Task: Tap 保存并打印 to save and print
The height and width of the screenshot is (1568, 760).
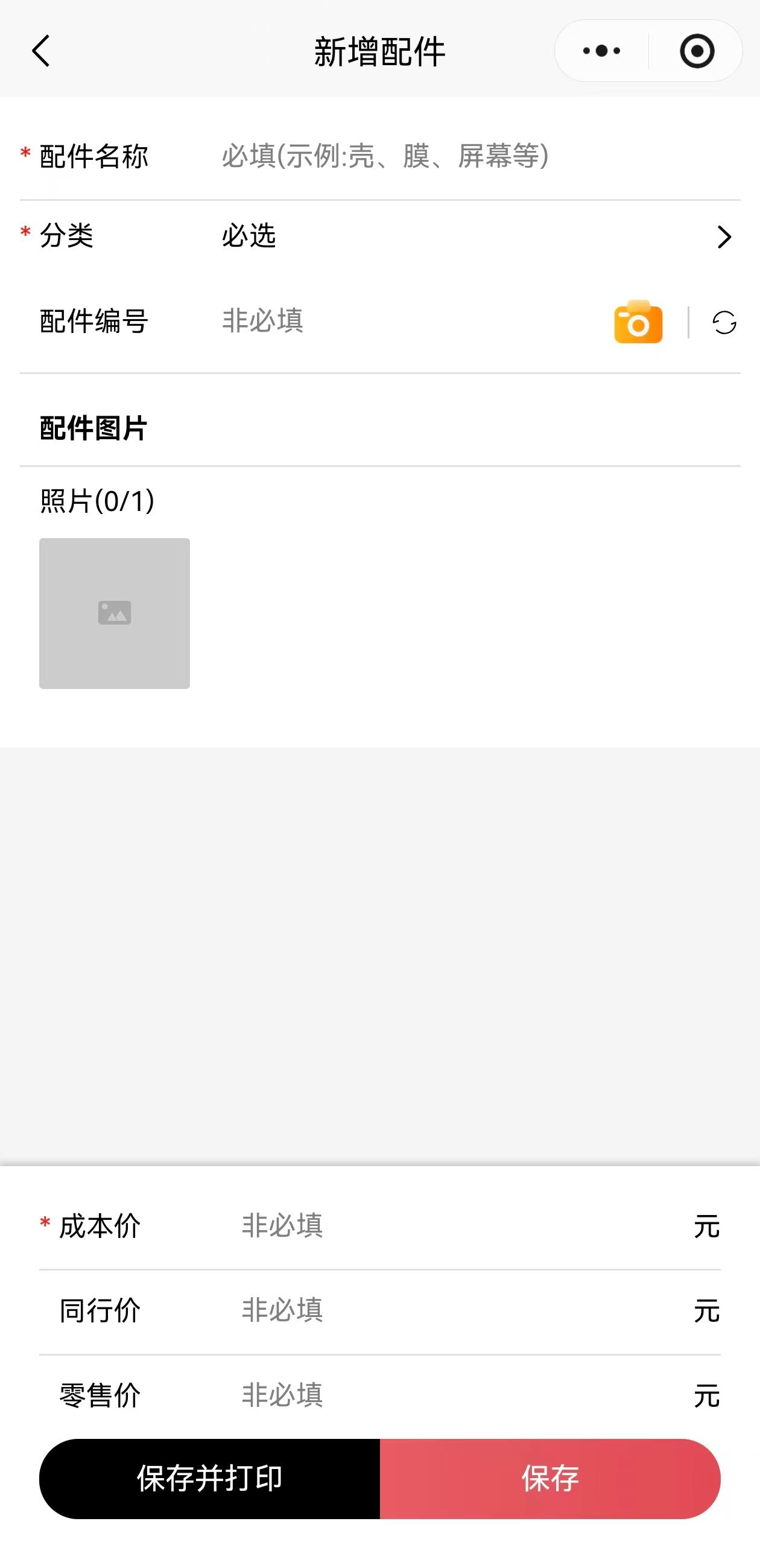Action: click(210, 1478)
